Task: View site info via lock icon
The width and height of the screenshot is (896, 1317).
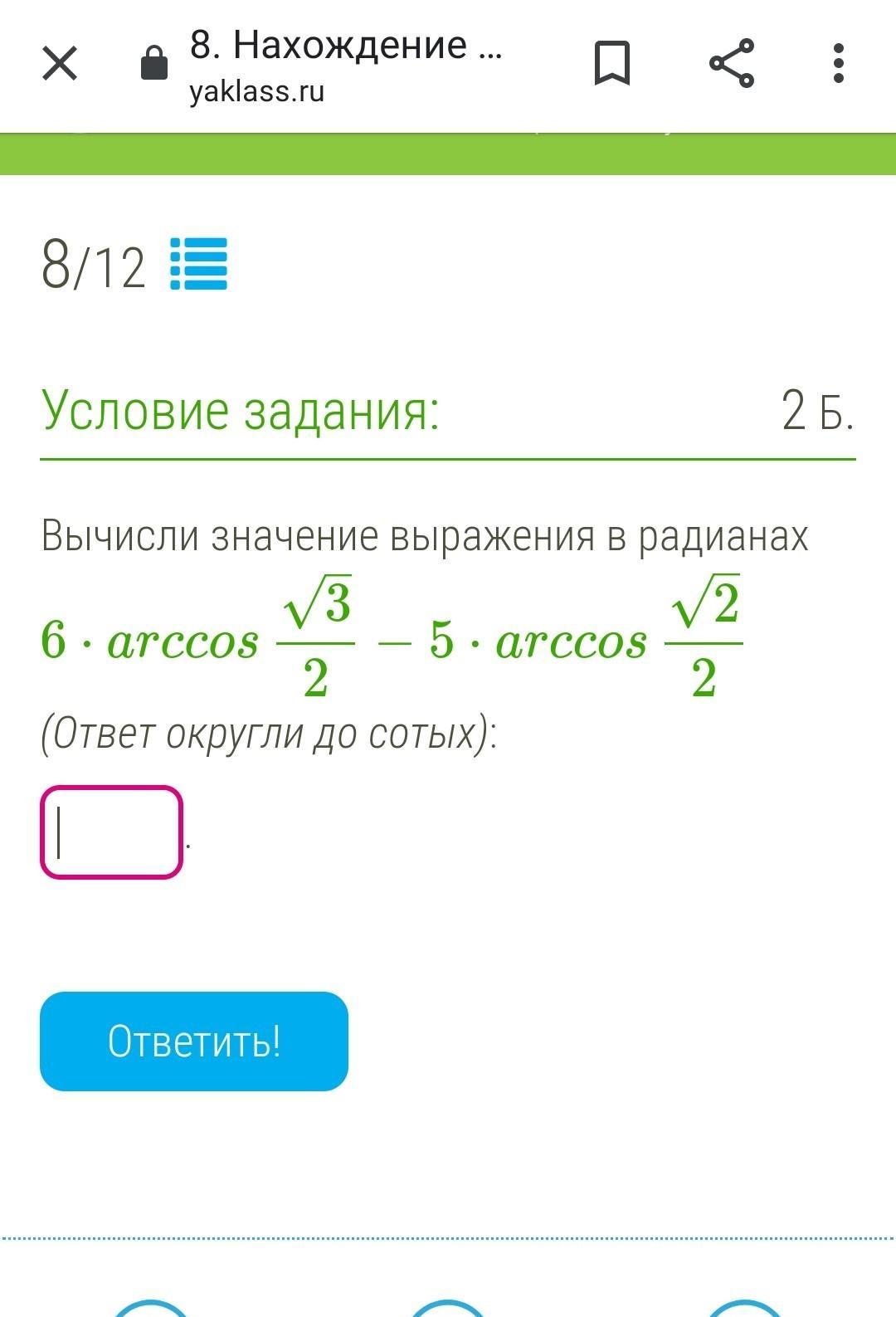Action: click(x=154, y=63)
